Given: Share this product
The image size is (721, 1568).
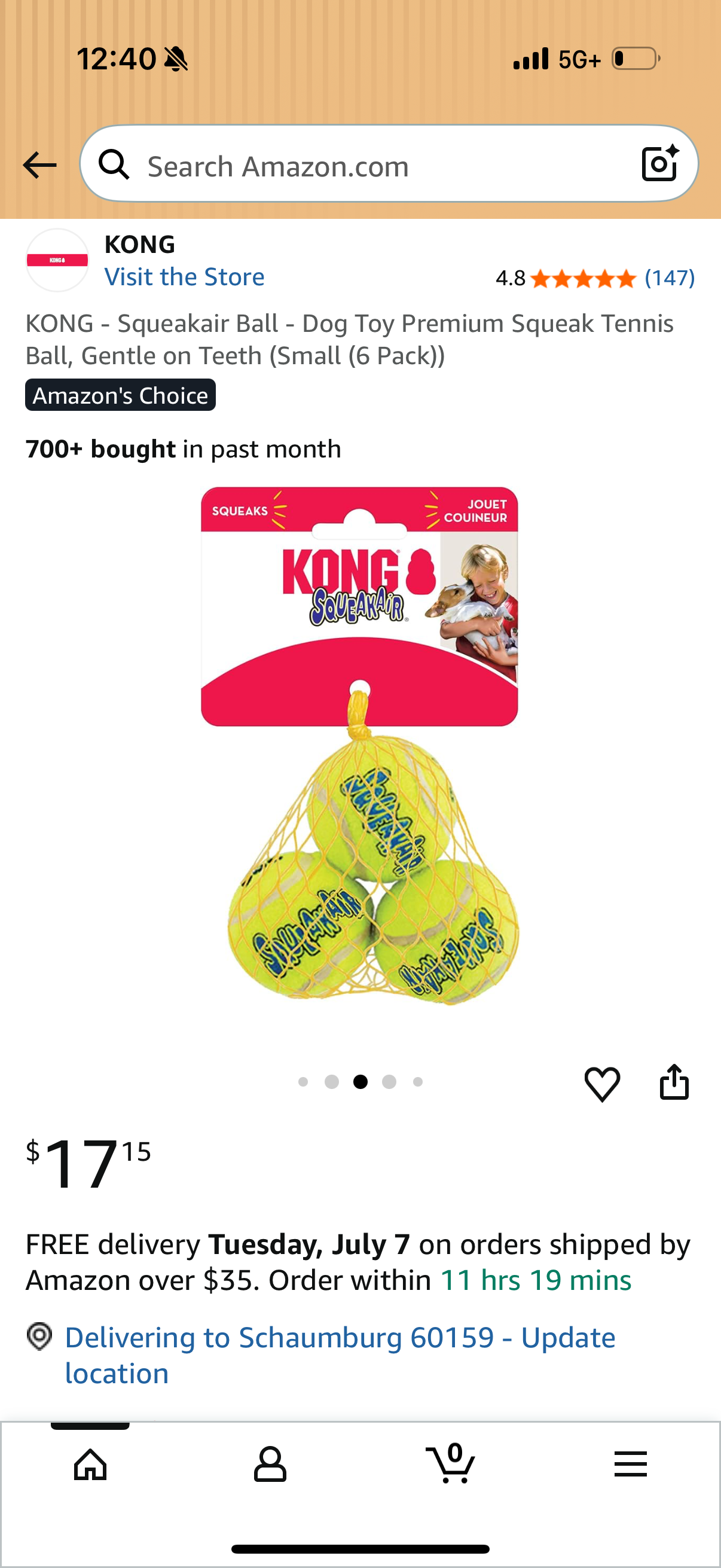Looking at the screenshot, I should tap(674, 1082).
